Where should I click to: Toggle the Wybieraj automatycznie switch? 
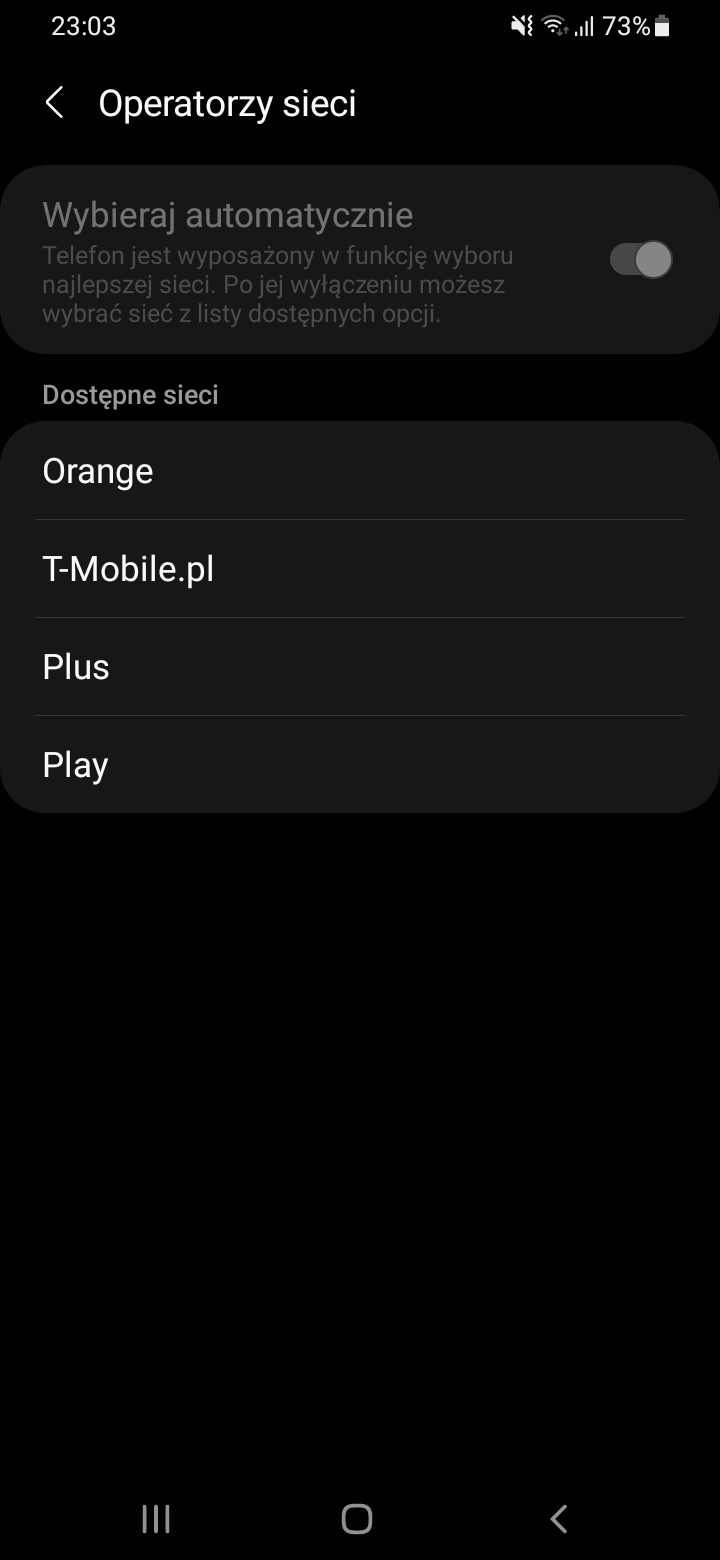(x=641, y=260)
